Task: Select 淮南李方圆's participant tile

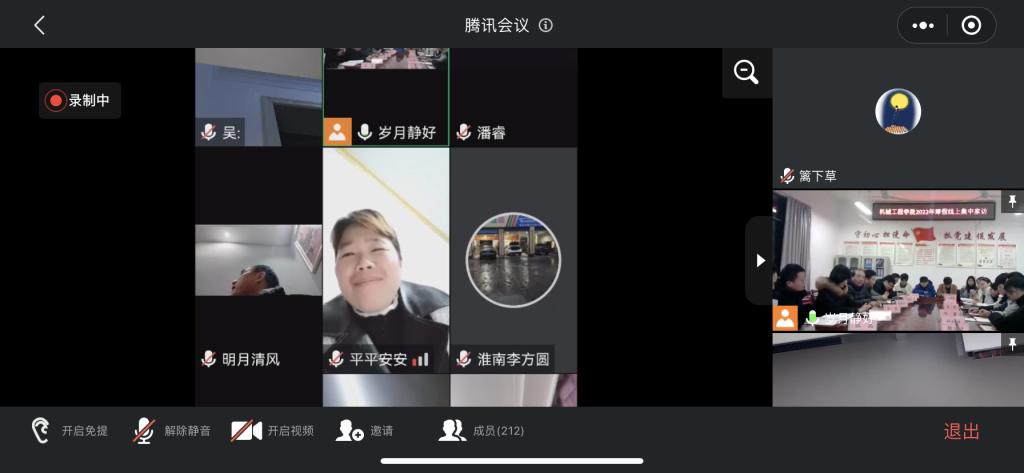Action: point(513,260)
